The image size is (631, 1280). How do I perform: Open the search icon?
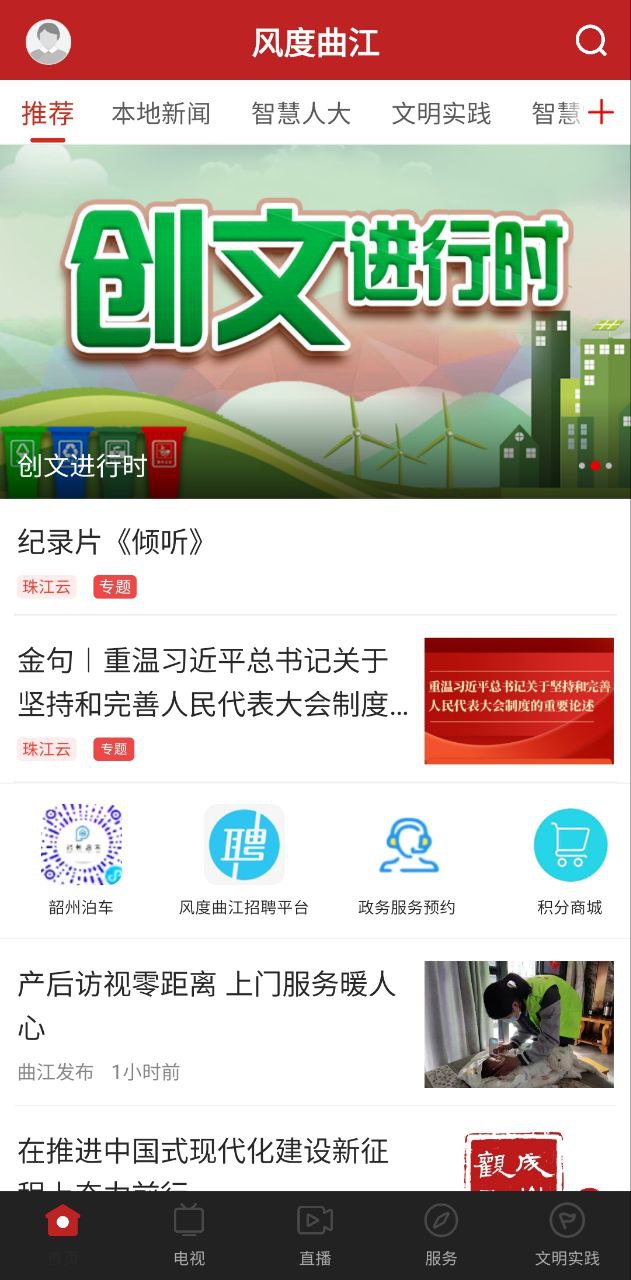pyautogui.click(x=591, y=41)
